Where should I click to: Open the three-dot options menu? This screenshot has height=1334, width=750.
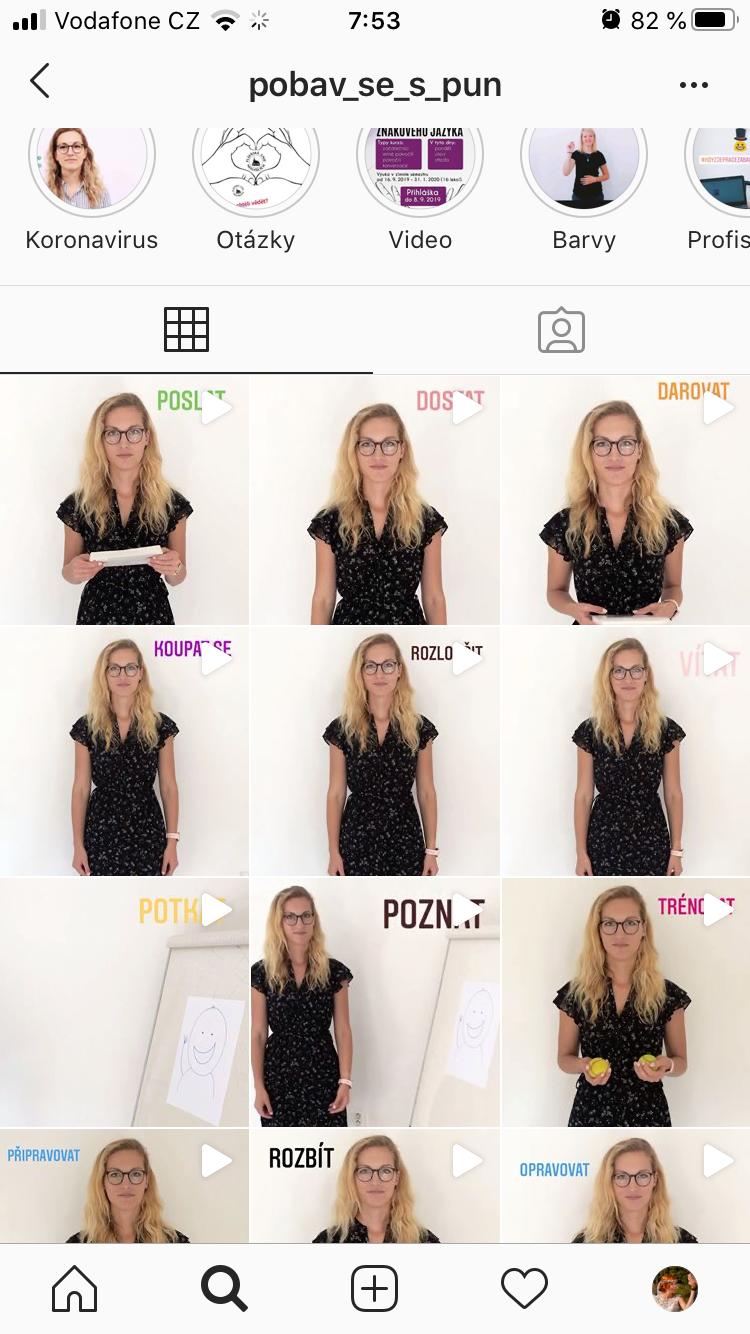[x=693, y=85]
